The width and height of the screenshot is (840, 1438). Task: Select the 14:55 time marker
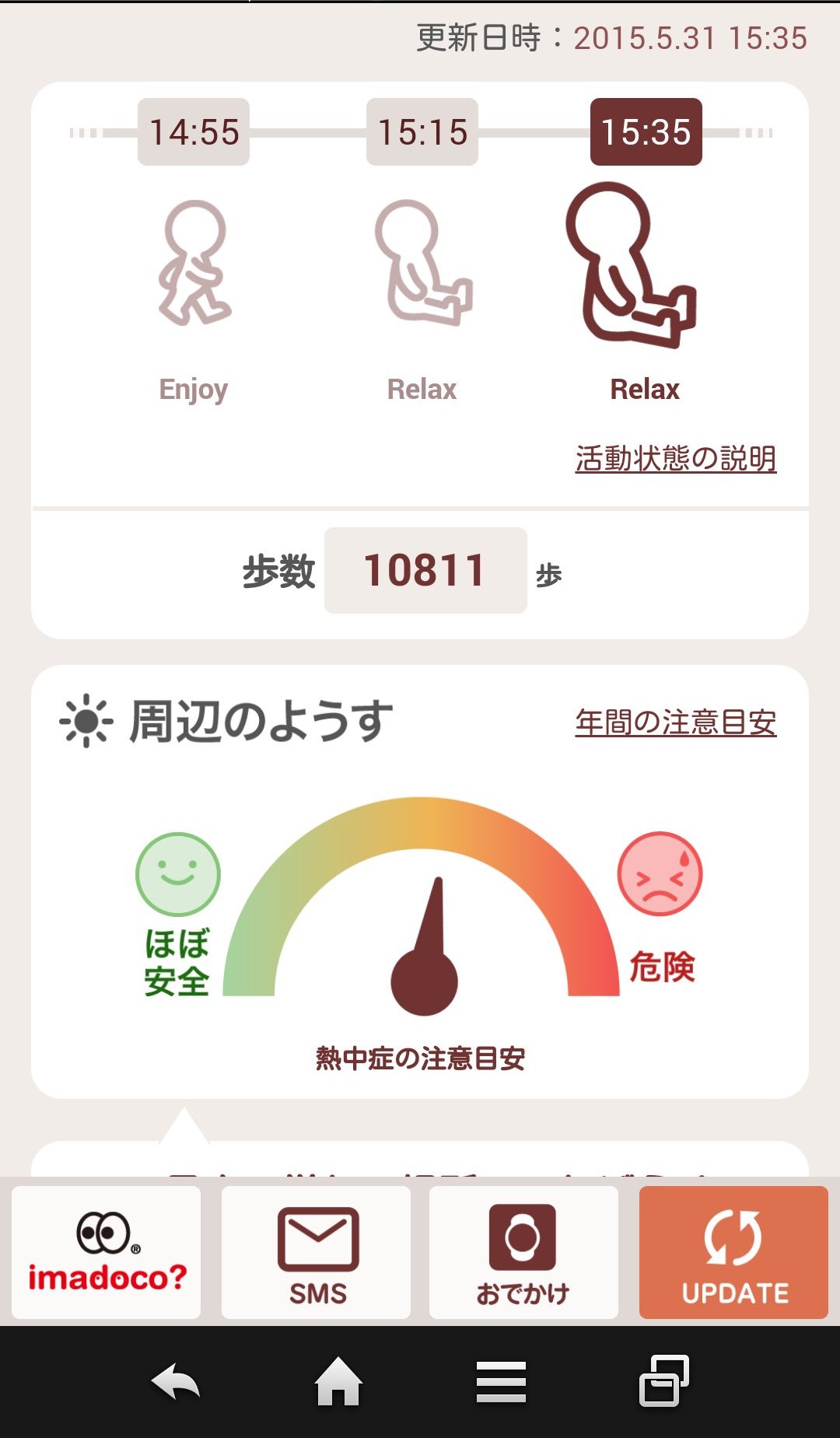click(194, 132)
